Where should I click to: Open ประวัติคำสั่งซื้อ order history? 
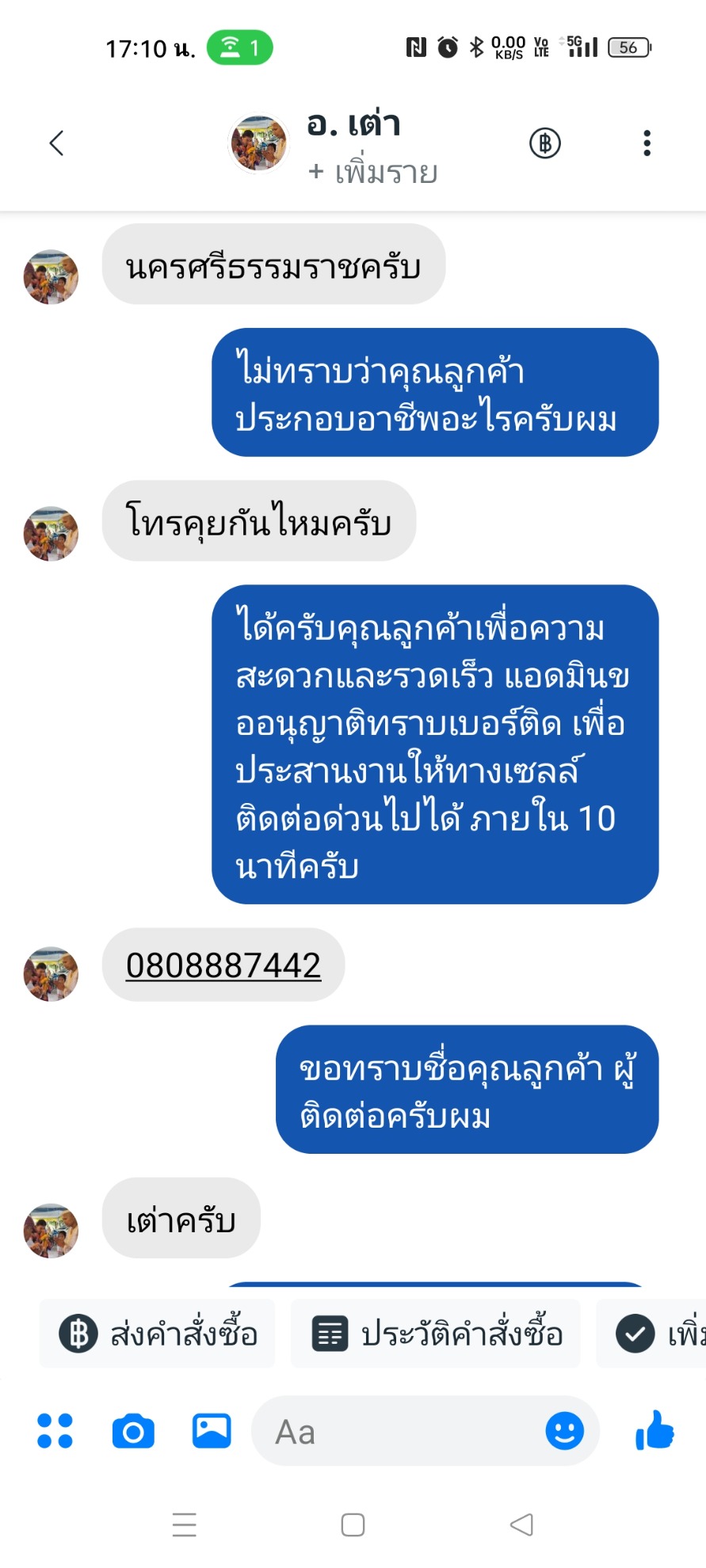click(x=436, y=1334)
